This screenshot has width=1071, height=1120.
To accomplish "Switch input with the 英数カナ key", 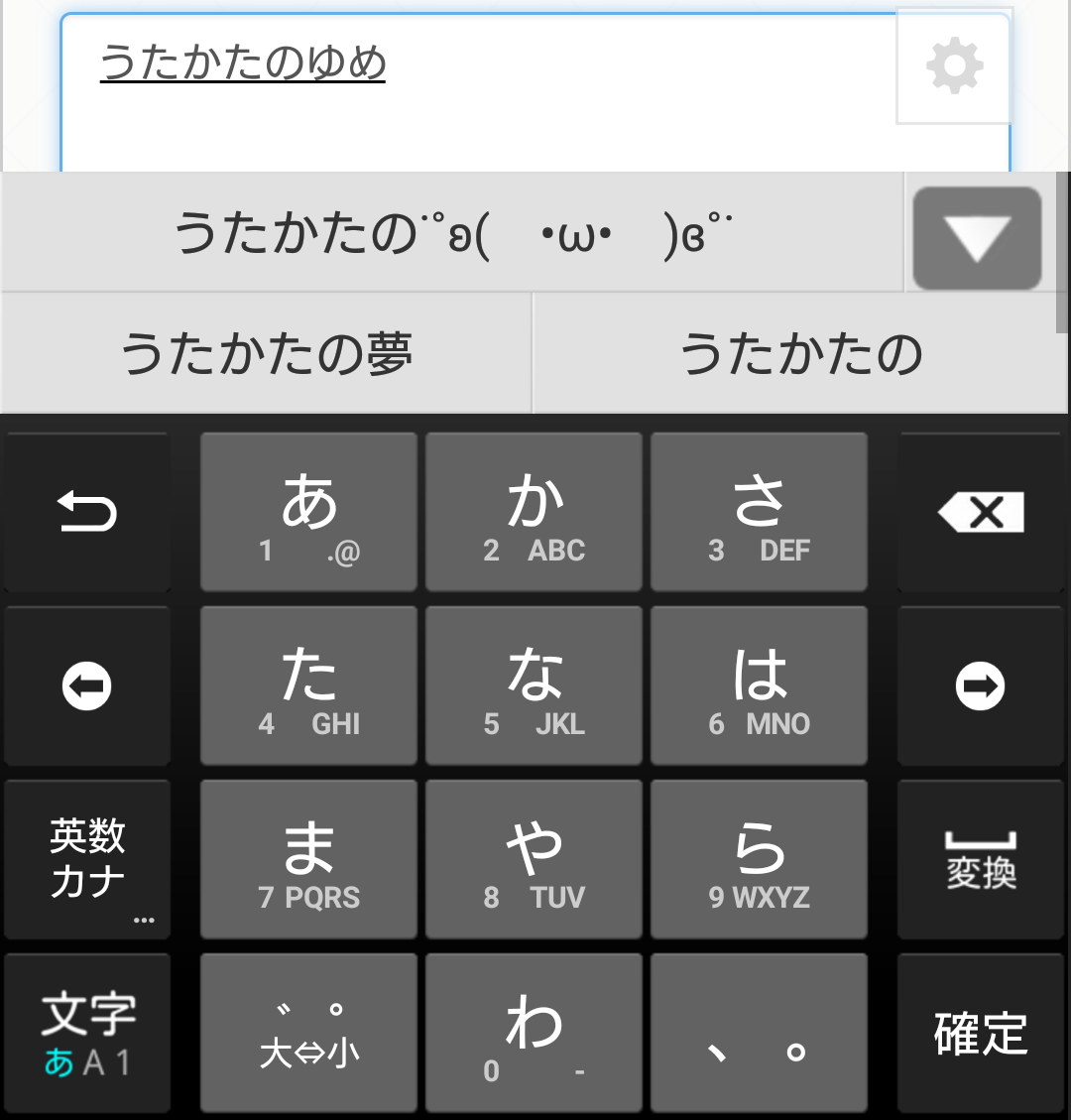I will point(87,860).
